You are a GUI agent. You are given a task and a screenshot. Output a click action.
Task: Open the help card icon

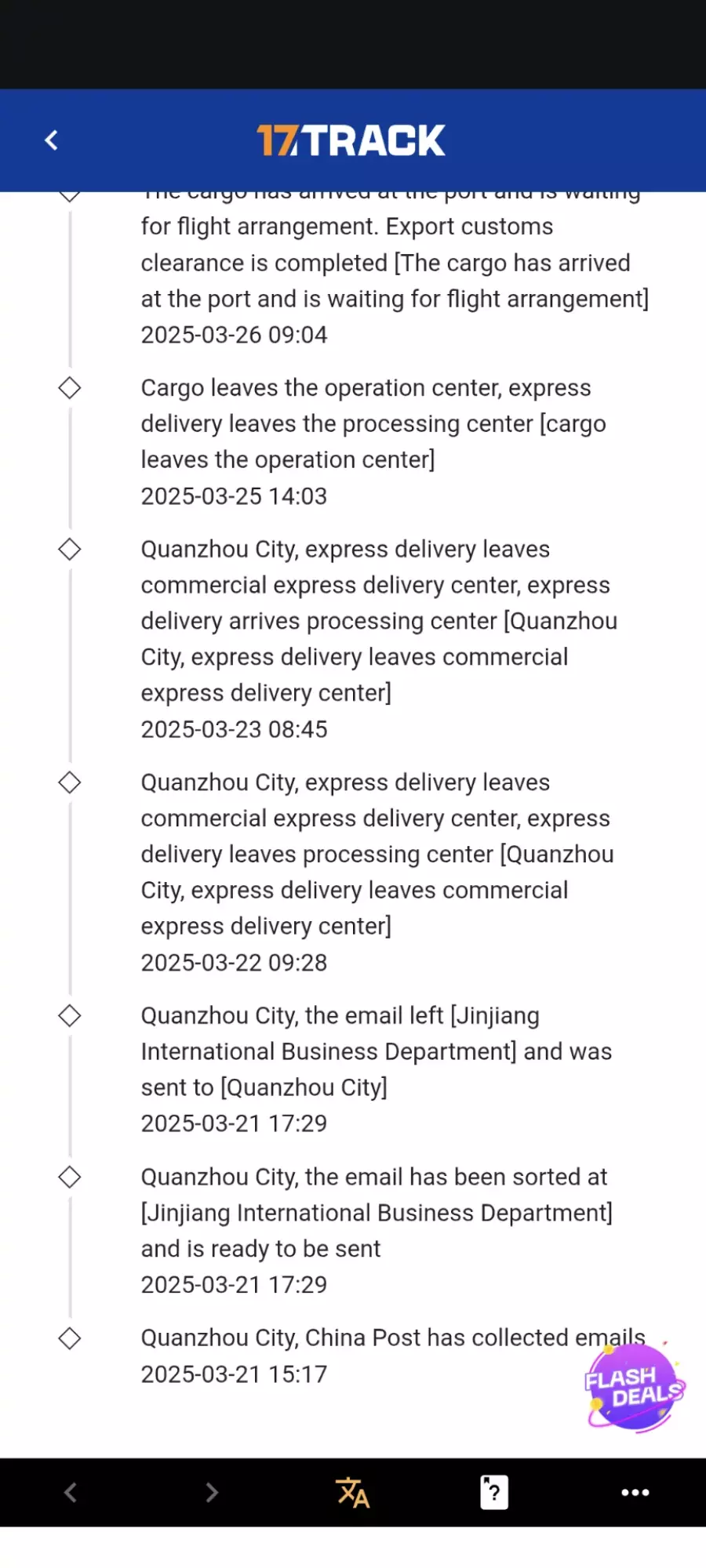(493, 1492)
